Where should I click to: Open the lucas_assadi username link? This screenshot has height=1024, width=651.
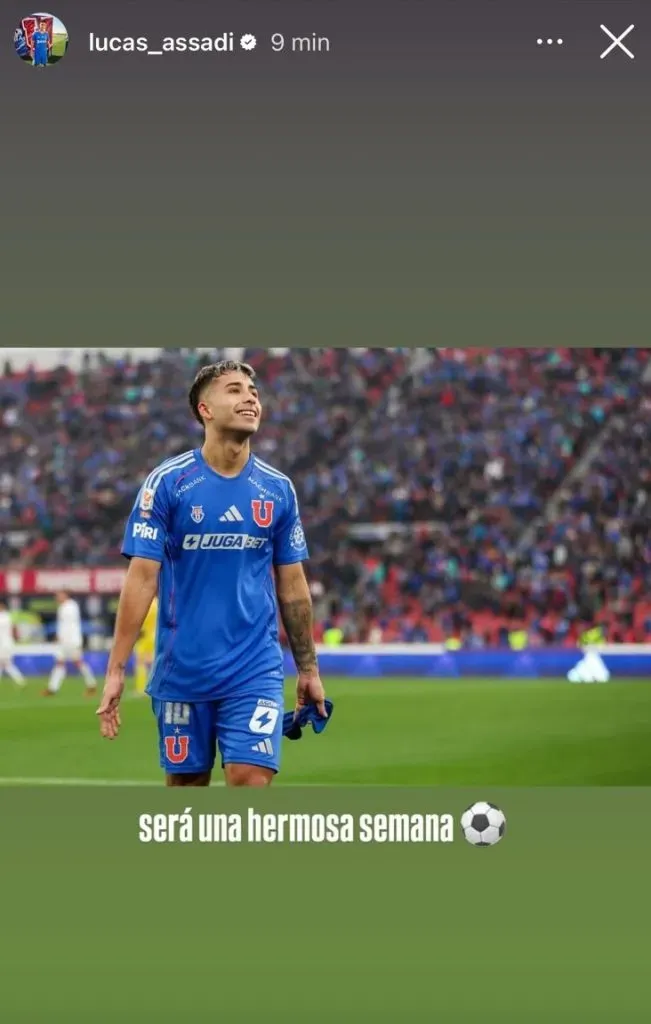[160, 42]
